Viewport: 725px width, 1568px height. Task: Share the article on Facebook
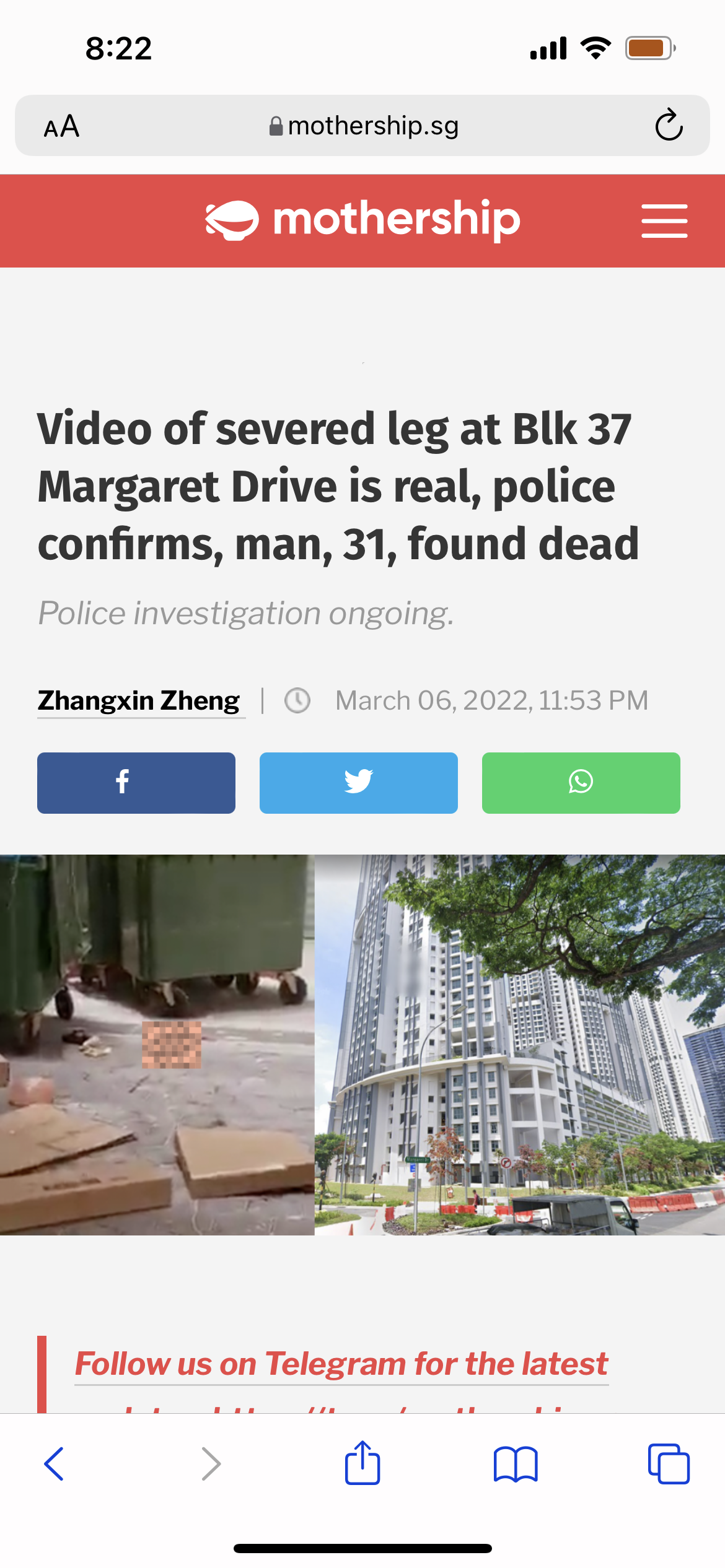136,783
